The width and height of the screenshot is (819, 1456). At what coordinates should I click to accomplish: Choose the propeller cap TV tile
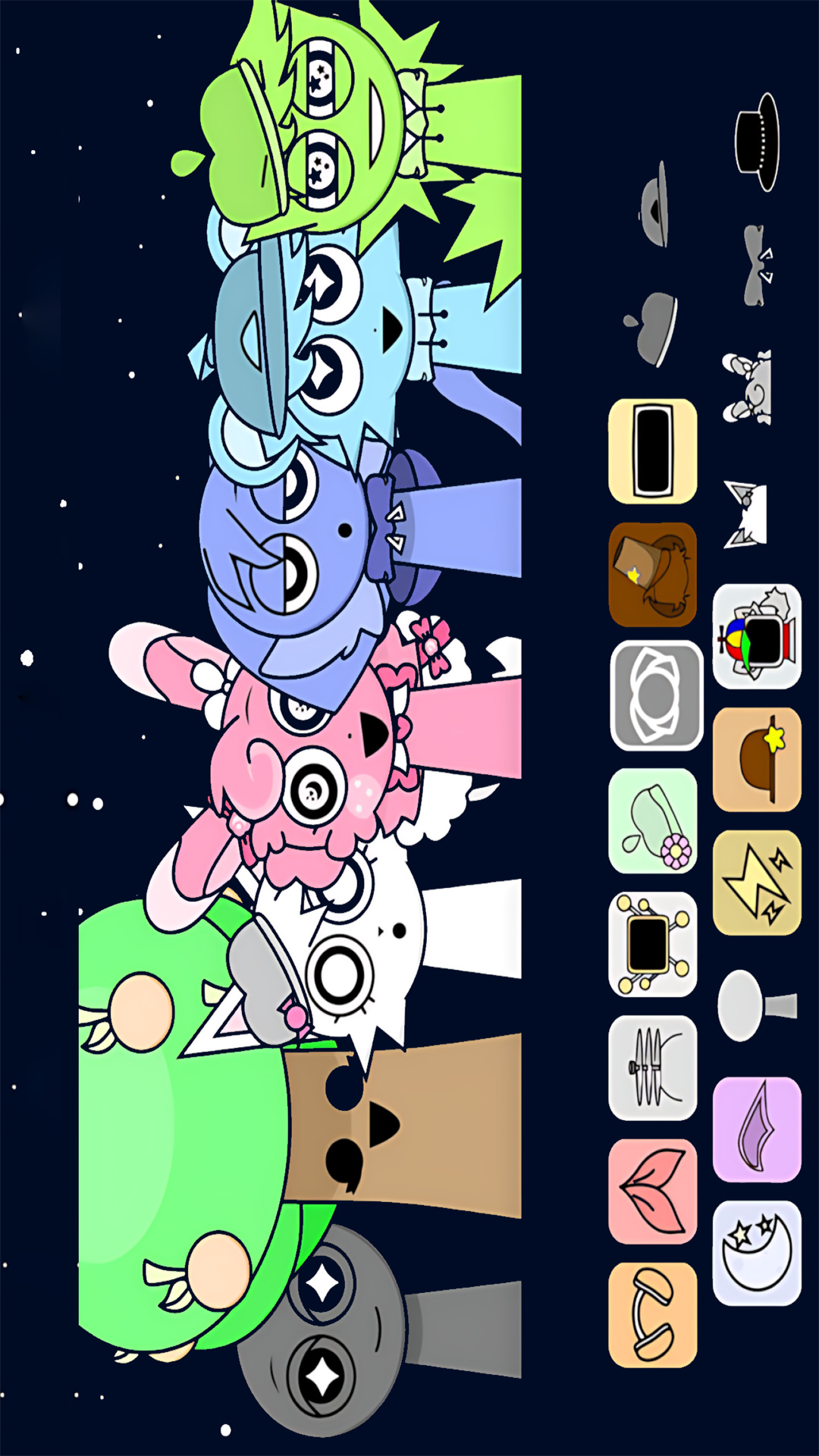(x=757, y=635)
